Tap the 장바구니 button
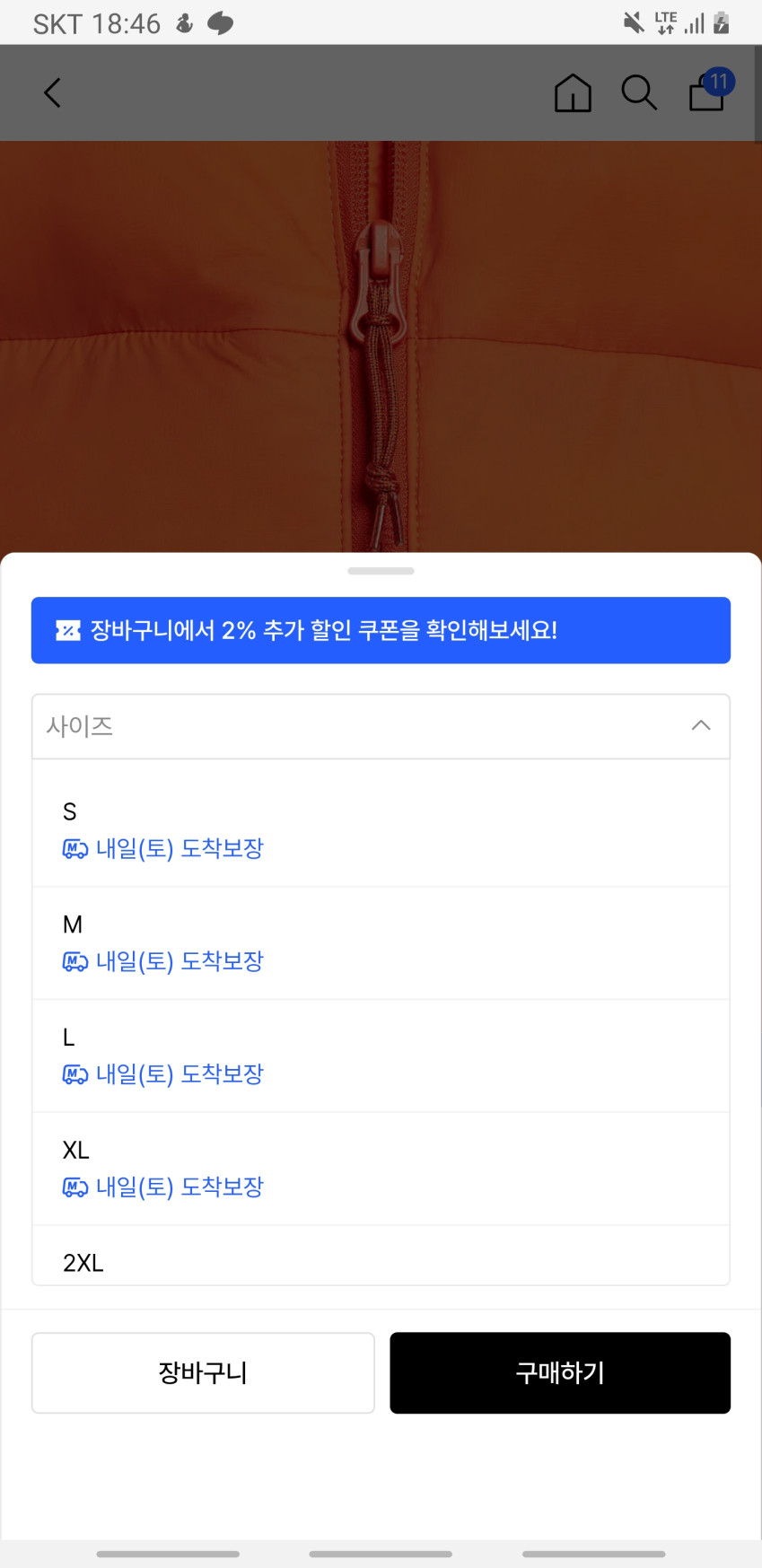762x1568 pixels. tap(203, 1372)
